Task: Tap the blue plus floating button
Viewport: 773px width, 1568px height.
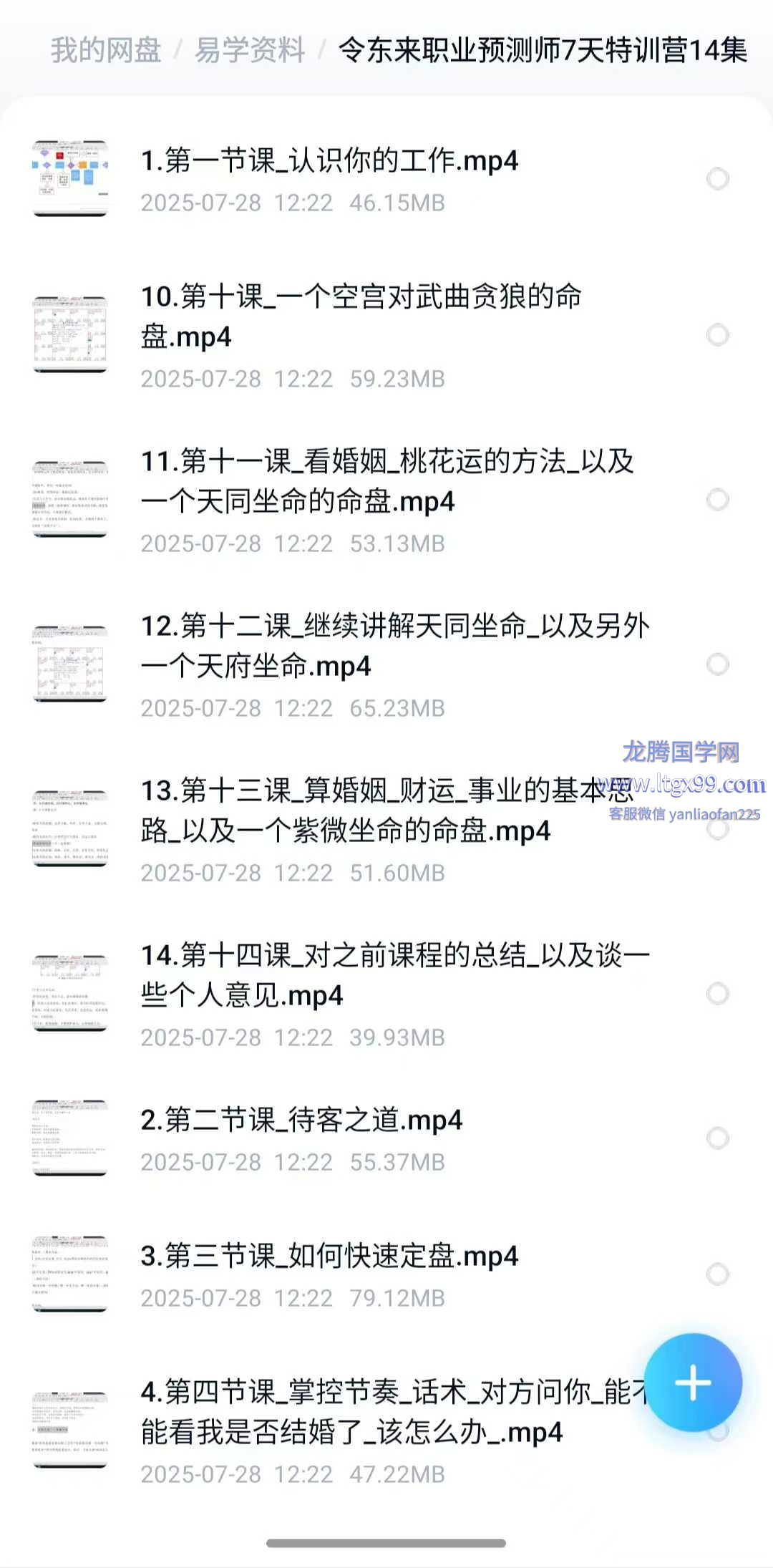Action: tap(693, 1383)
